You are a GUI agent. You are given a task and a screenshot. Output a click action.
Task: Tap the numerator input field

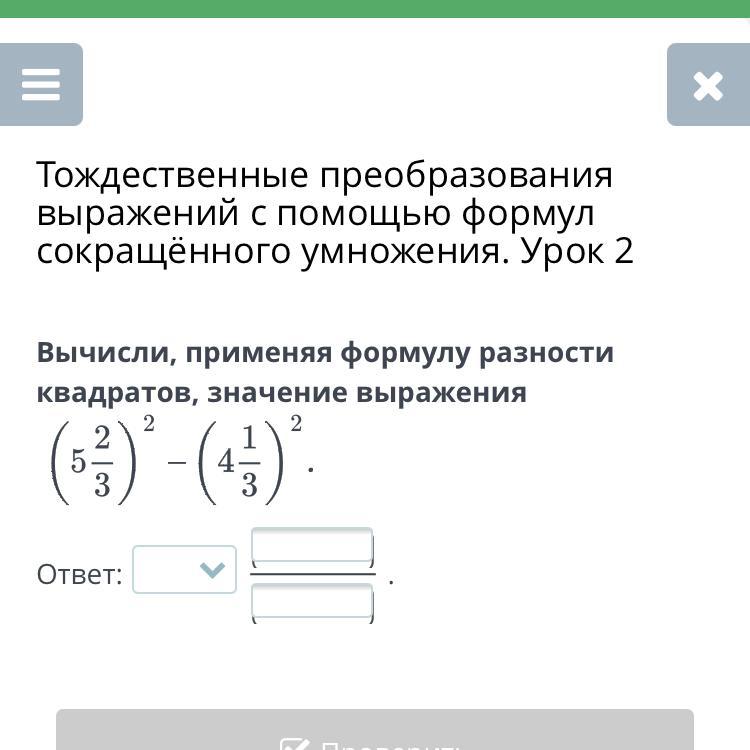pos(312,545)
